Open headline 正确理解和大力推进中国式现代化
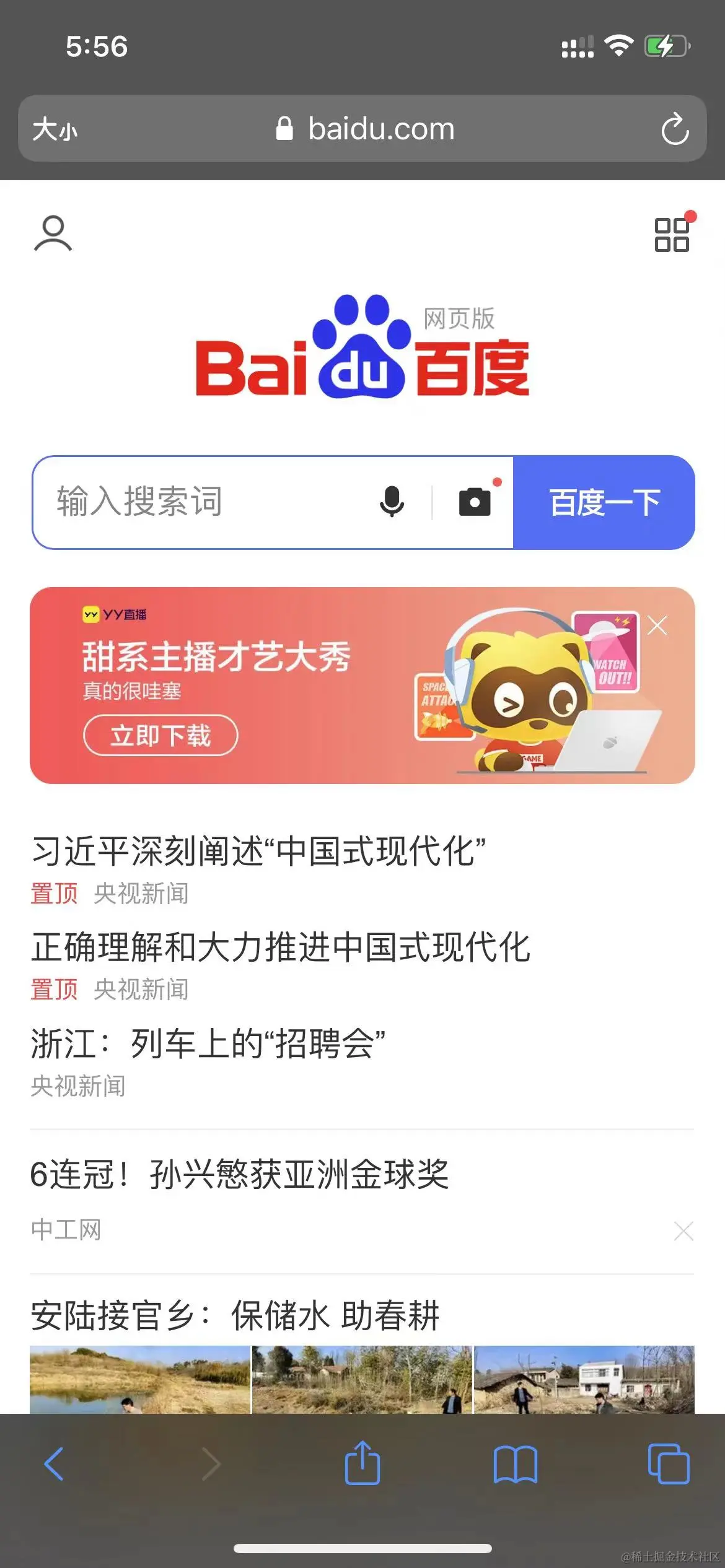This screenshot has height=1568, width=725. point(281,947)
